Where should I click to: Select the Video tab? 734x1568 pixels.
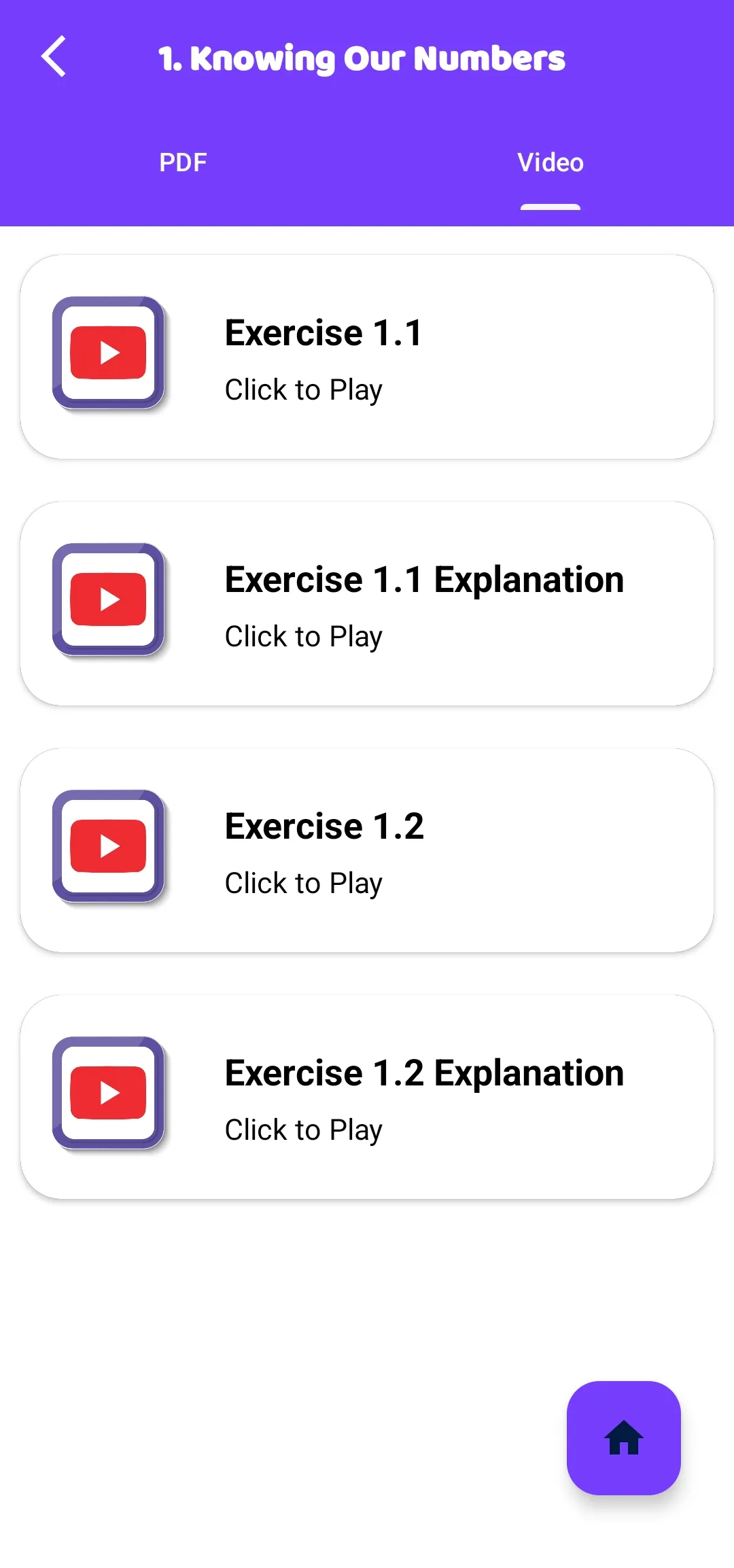coord(550,163)
